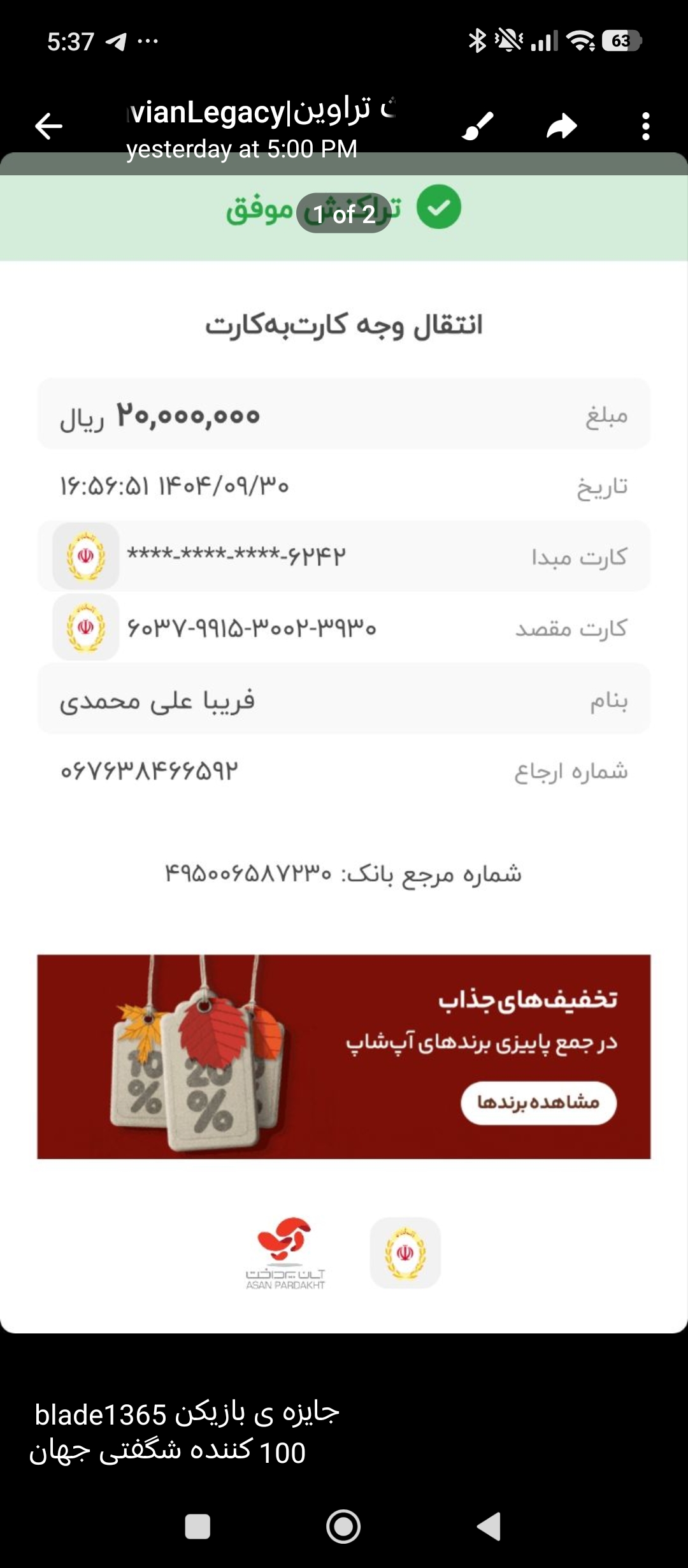This screenshot has height=1568, width=688.
Task: Tap the battery indicator showing 63
Action: tap(619, 40)
